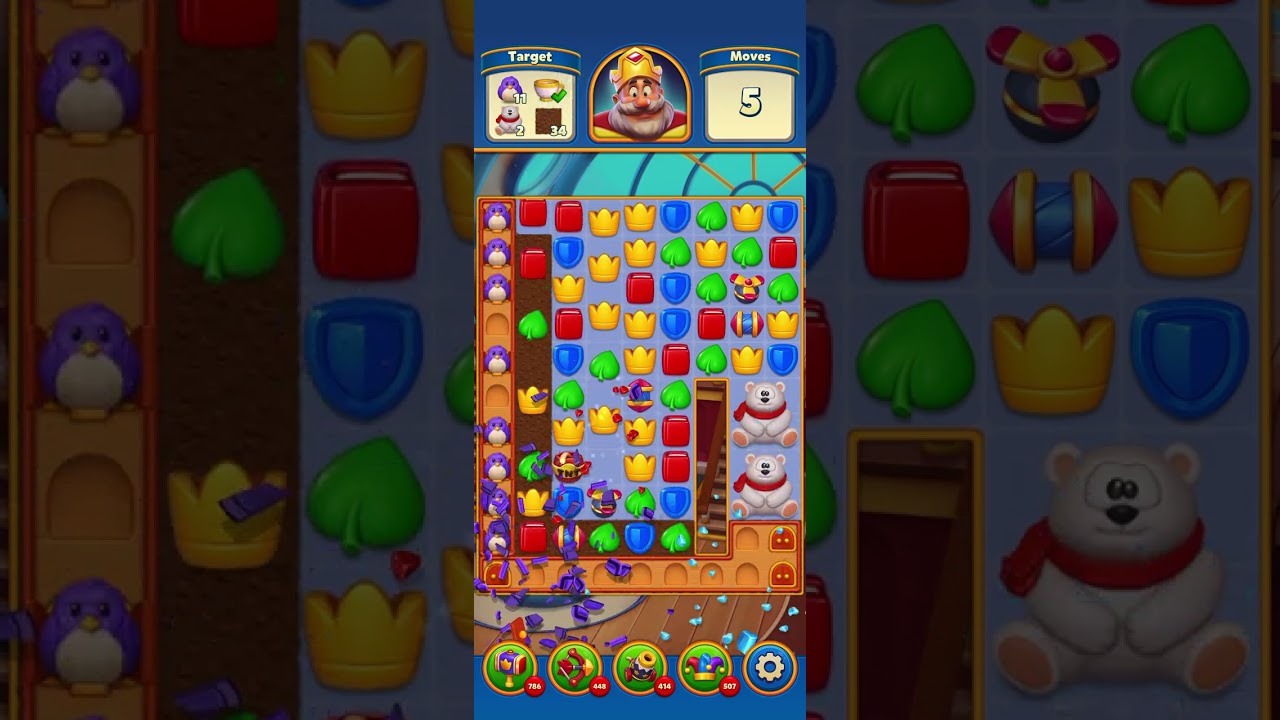This screenshot has width=1280, height=720.
Task: Tap the propeller power-up on the board
Action: [x=746, y=289]
